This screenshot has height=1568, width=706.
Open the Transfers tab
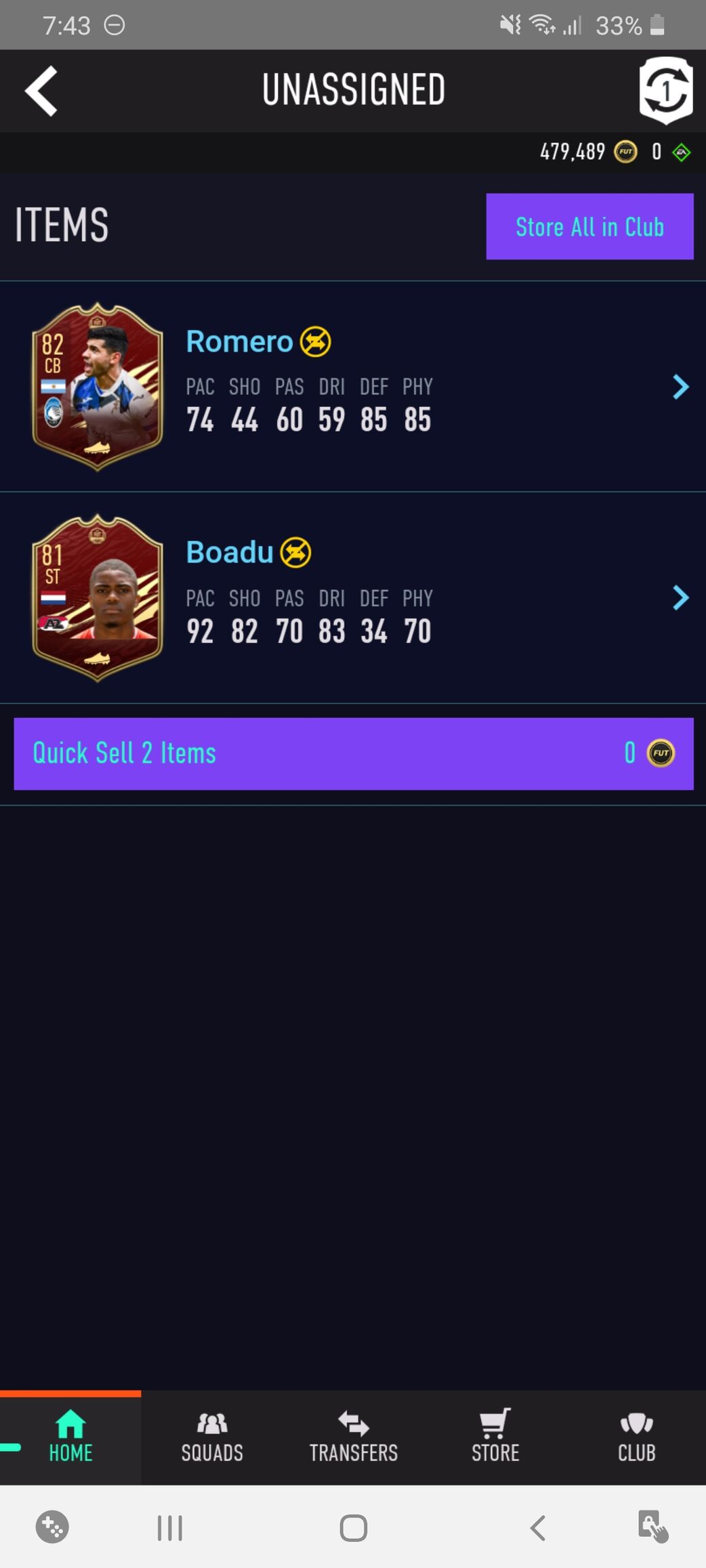pyautogui.click(x=353, y=1437)
